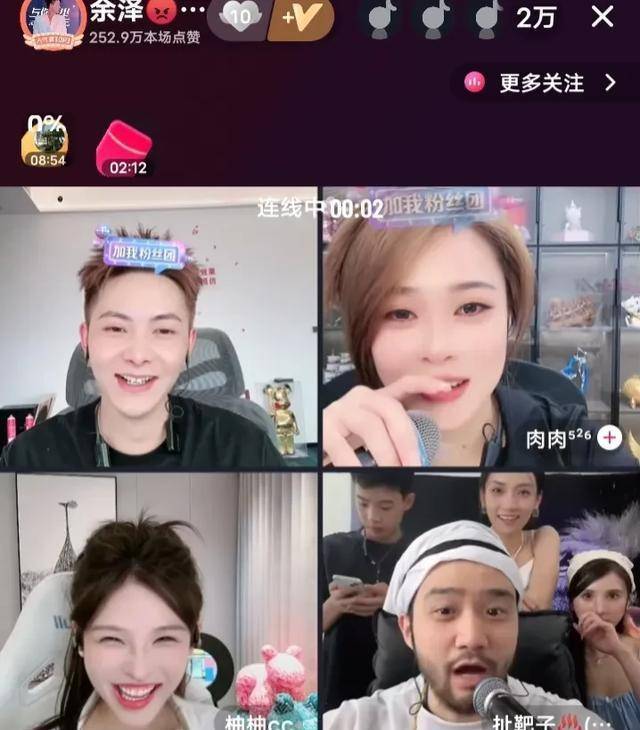Open the 08:54 timed reward icon
Image resolution: width=640 pixels, height=730 pixels.
[x=46, y=143]
